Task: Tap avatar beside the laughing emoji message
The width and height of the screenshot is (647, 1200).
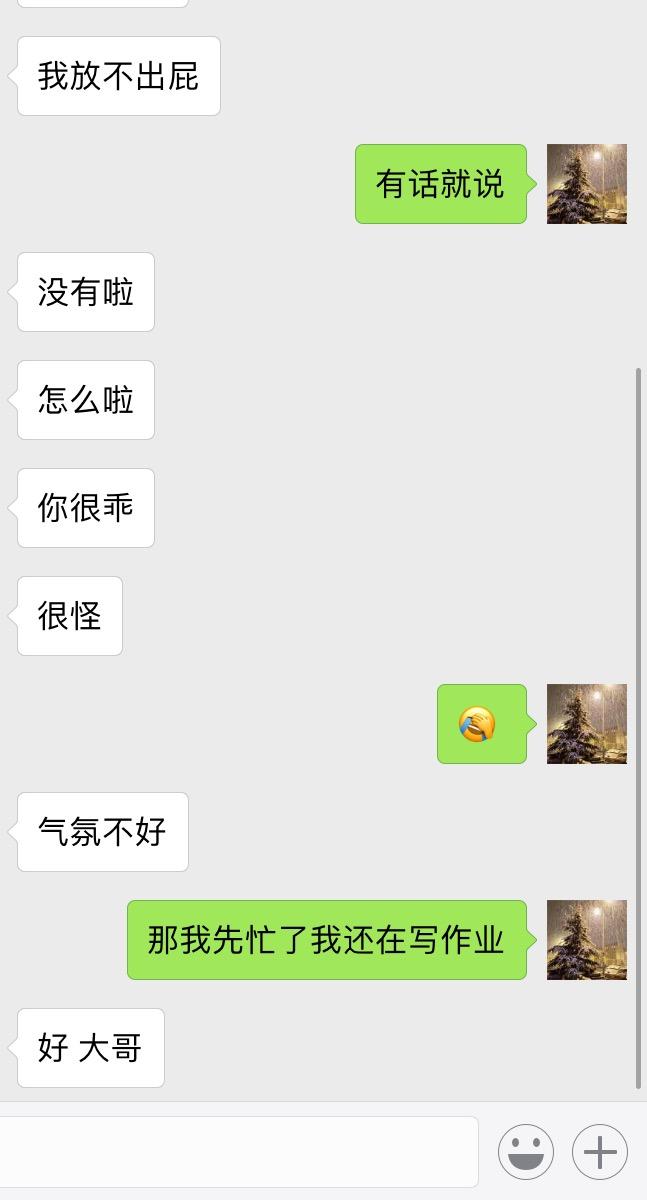Action: pos(587,724)
